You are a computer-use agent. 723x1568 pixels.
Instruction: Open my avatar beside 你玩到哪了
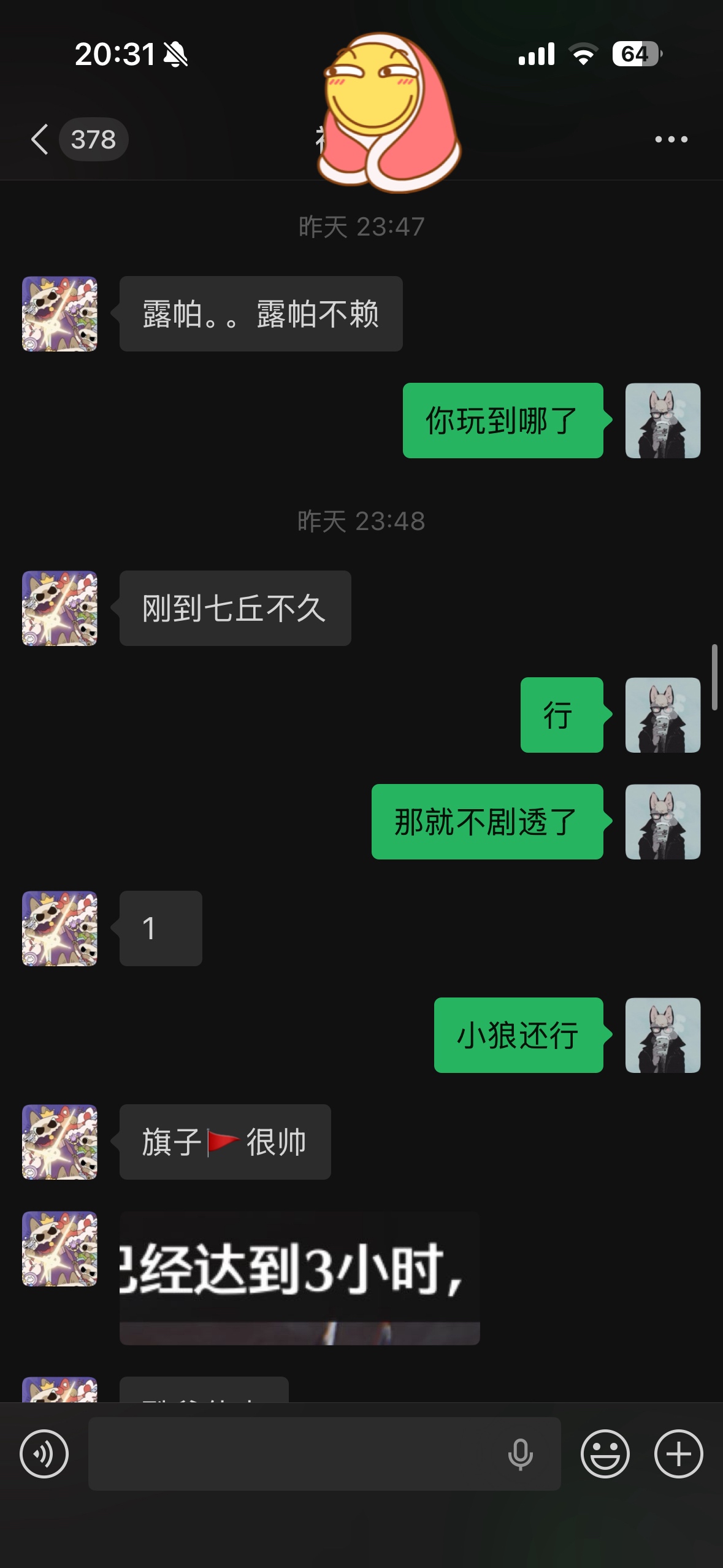(662, 420)
